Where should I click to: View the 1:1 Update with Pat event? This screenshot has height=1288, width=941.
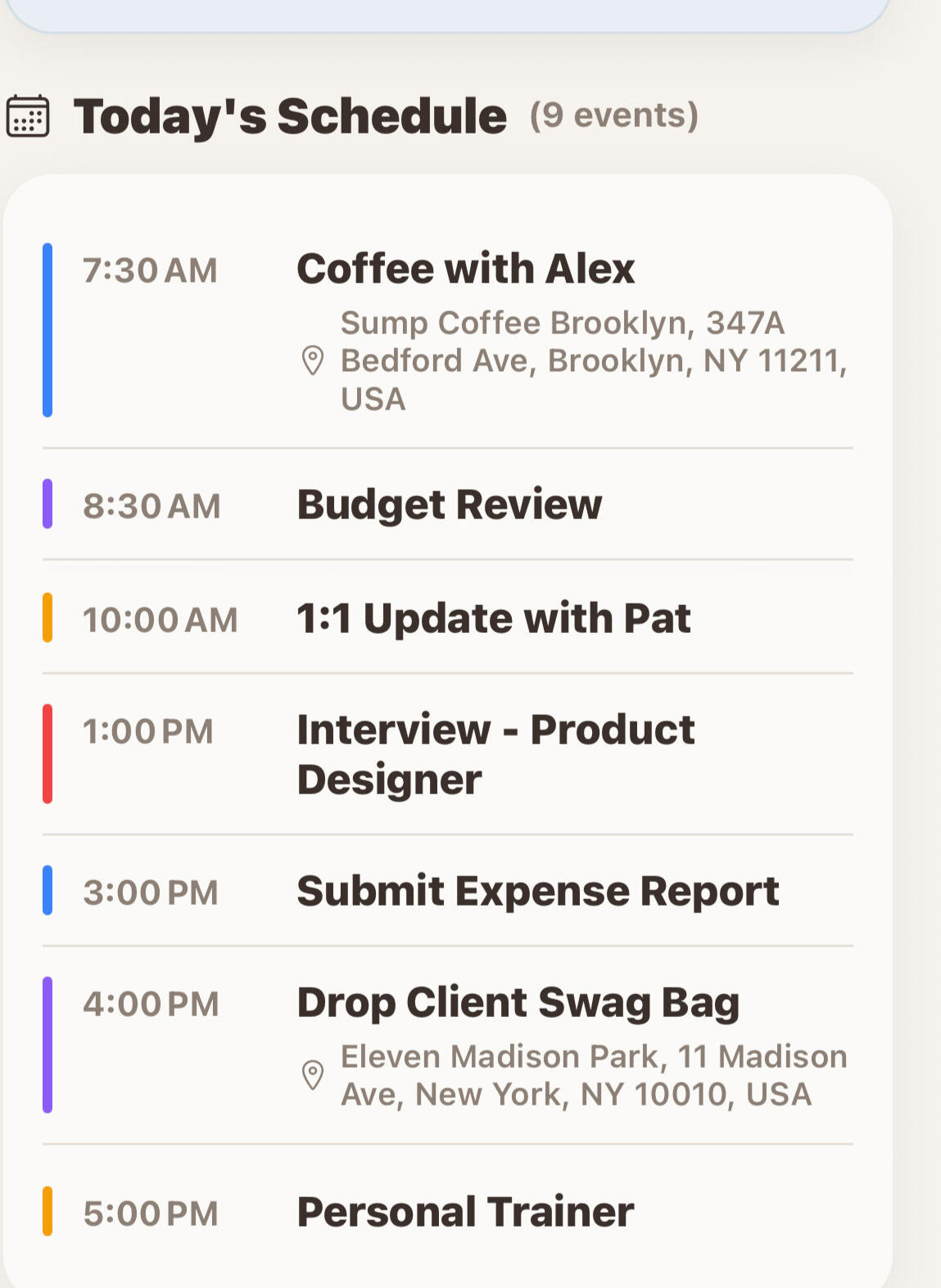[493, 618]
